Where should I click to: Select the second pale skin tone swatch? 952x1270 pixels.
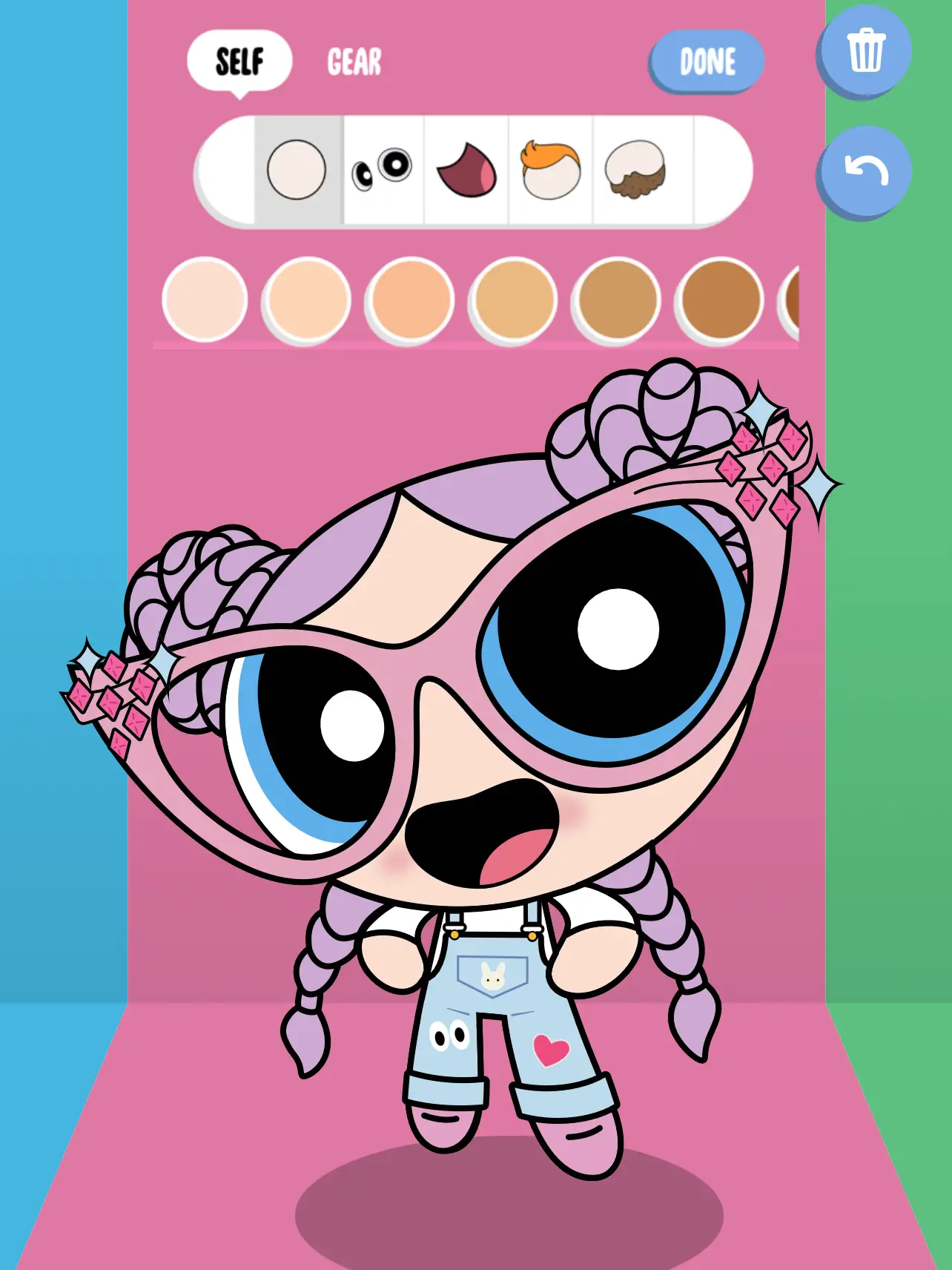305,300
